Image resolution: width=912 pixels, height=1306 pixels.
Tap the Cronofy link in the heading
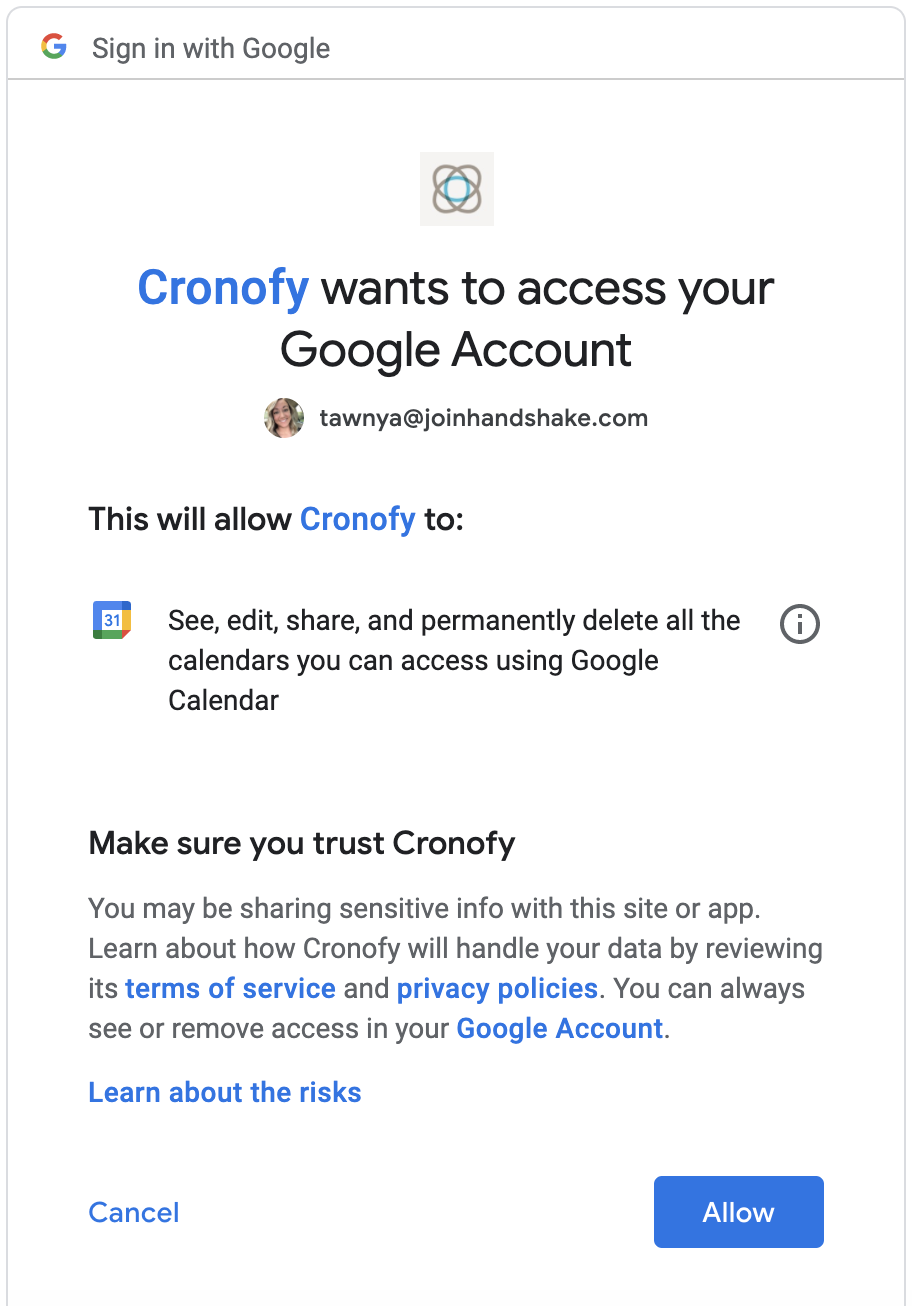[x=223, y=288]
